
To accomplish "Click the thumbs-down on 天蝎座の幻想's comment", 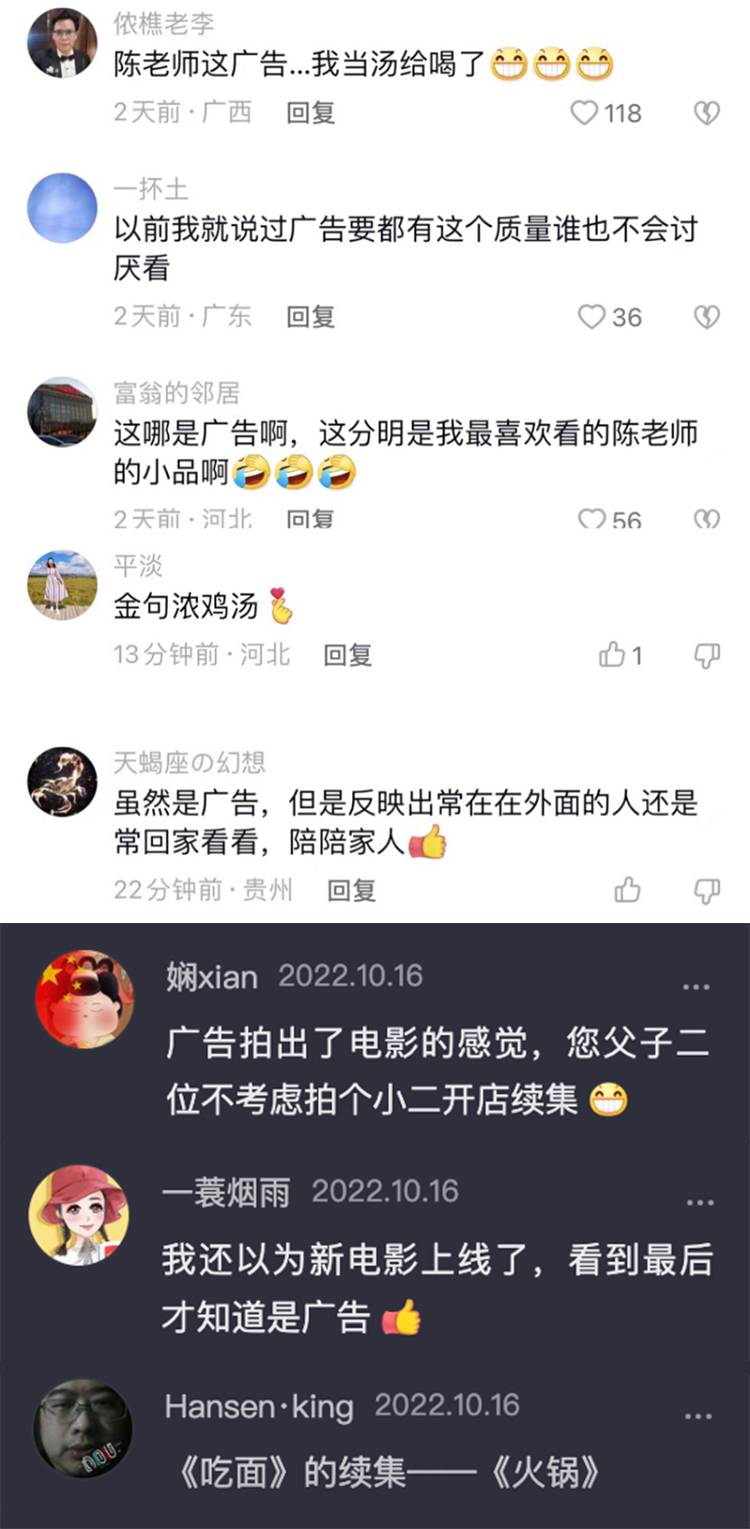I will [x=707, y=889].
